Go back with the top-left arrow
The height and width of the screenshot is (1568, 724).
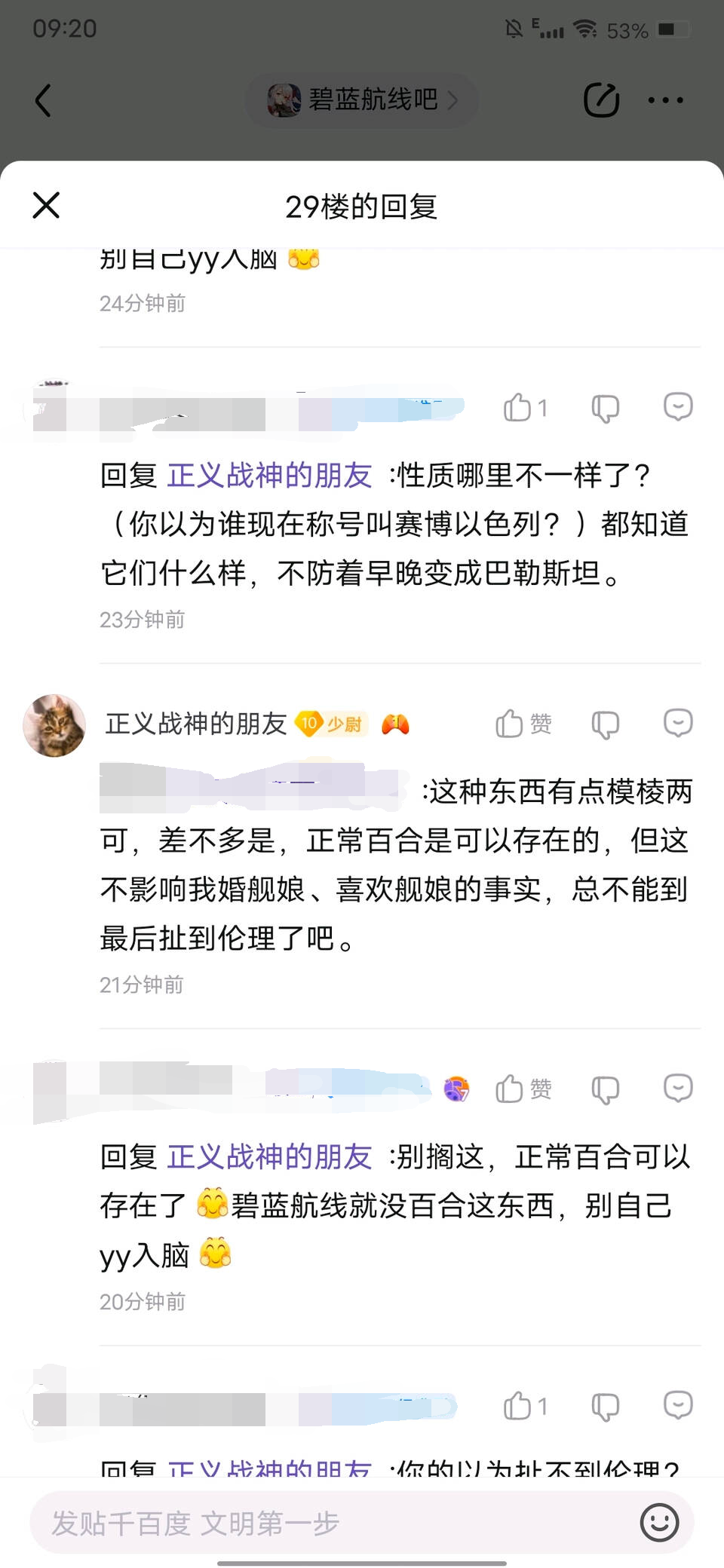[43, 100]
